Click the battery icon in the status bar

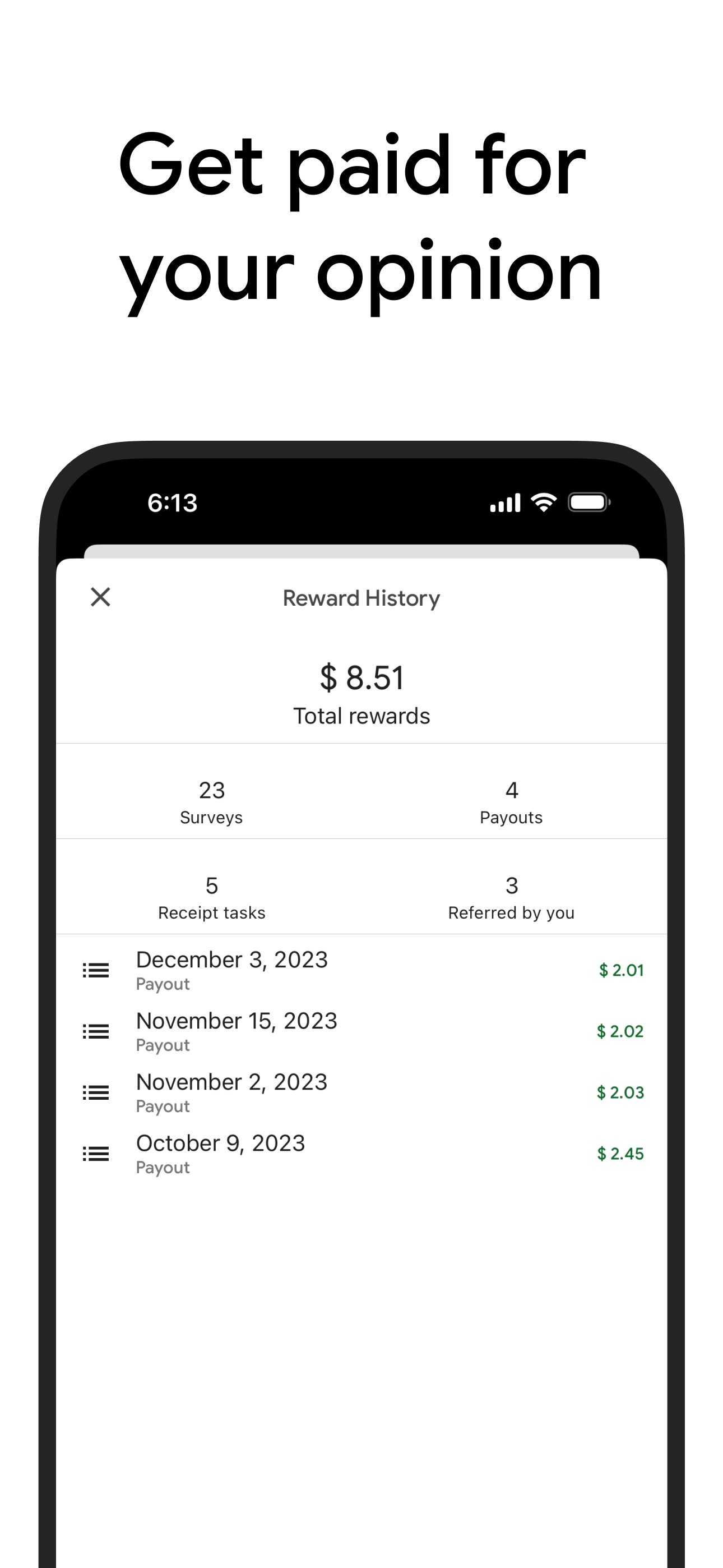coord(587,502)
